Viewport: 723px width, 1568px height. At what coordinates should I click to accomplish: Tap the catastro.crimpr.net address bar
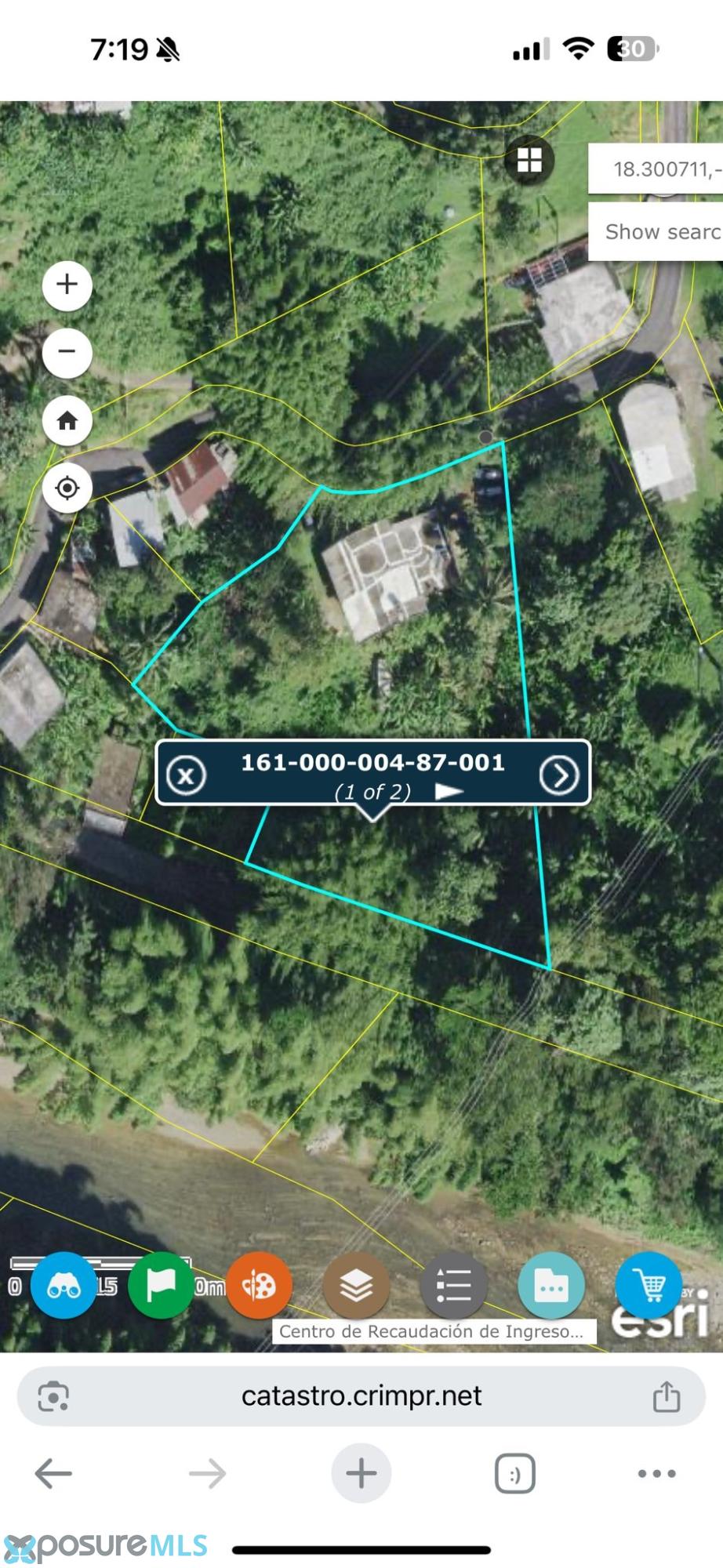coord(361,1396)
